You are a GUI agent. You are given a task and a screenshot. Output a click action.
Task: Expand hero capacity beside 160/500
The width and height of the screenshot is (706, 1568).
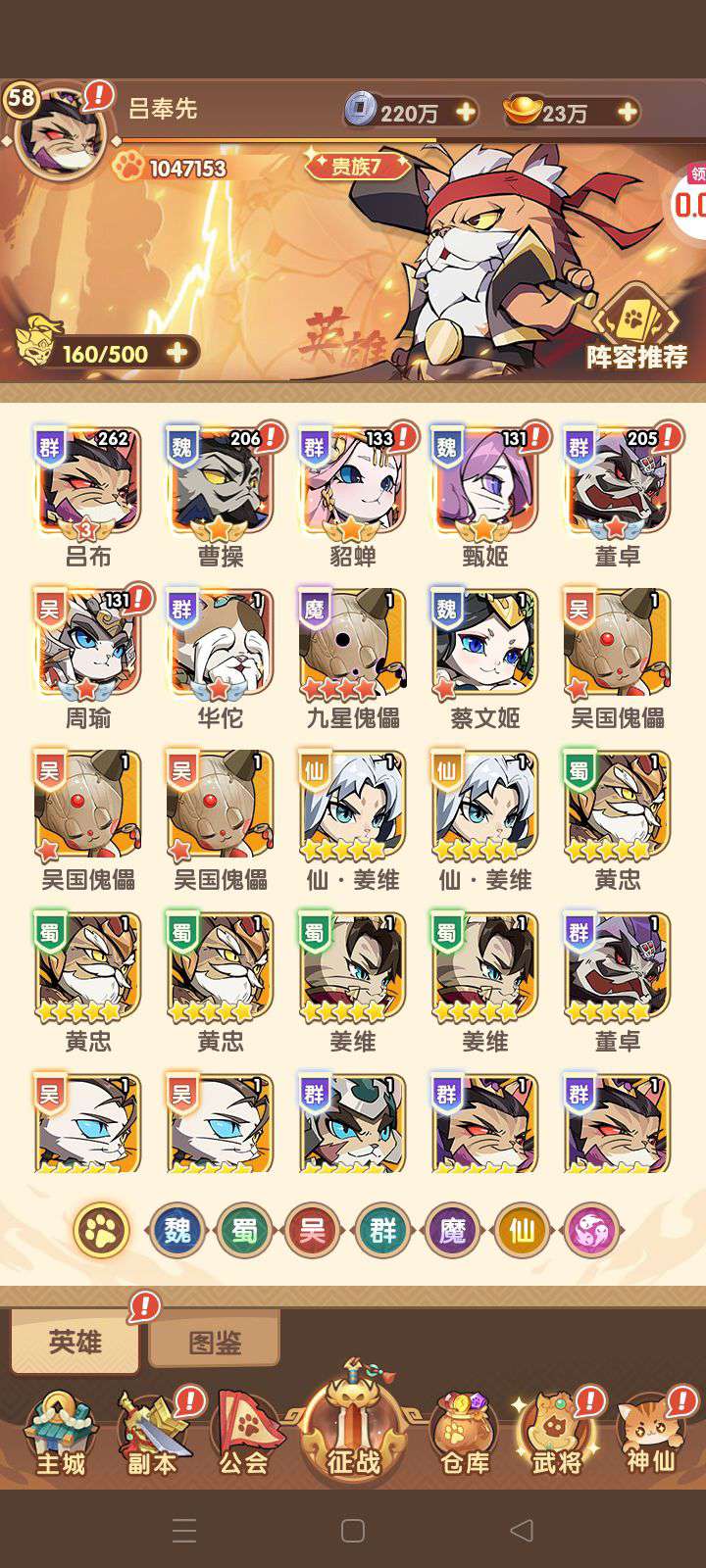click(x=177, y=353)
